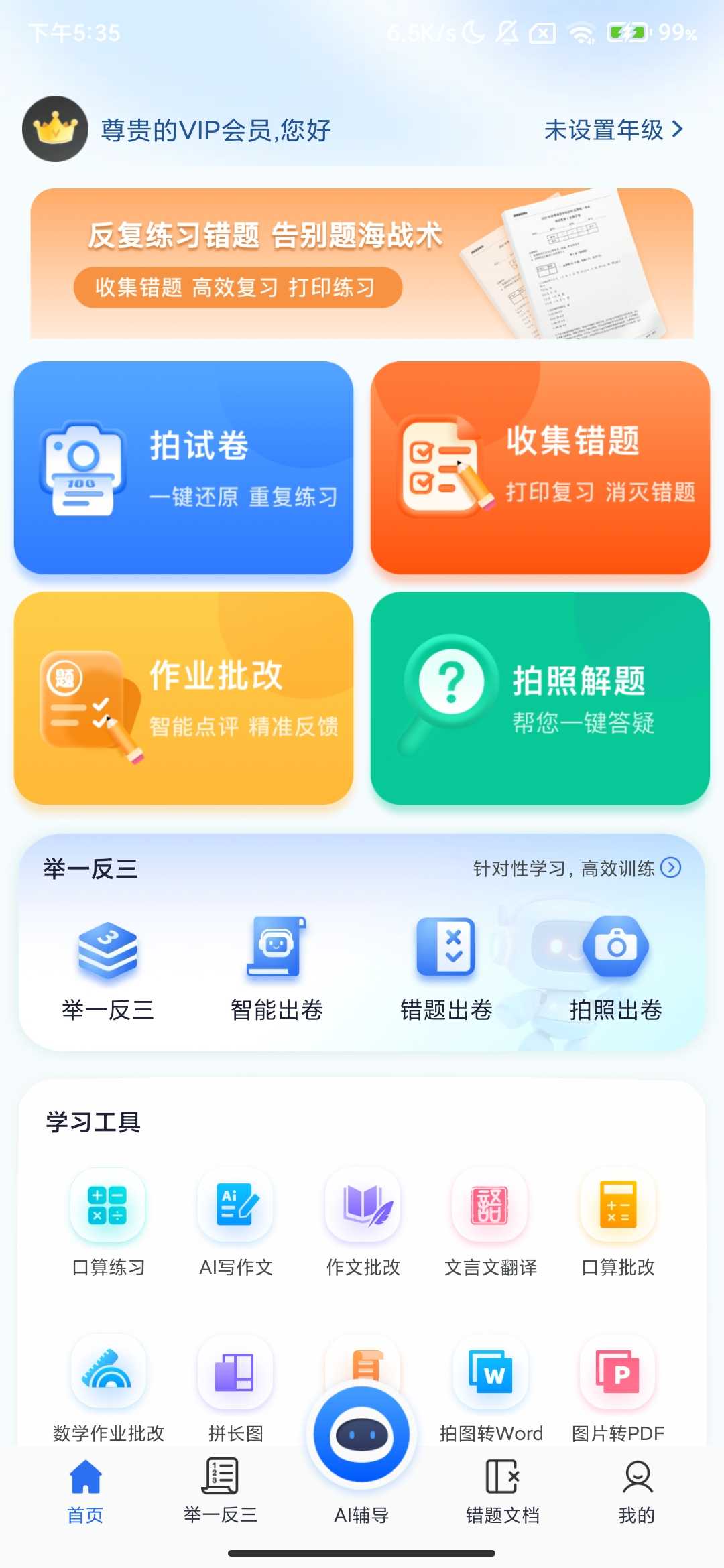
Task: Tap 拍图转Word converter
Action: coord(490,1388)
